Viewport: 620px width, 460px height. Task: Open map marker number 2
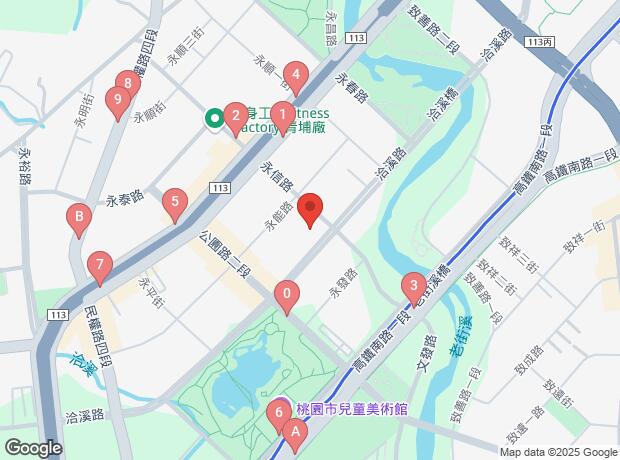(235, 115)
